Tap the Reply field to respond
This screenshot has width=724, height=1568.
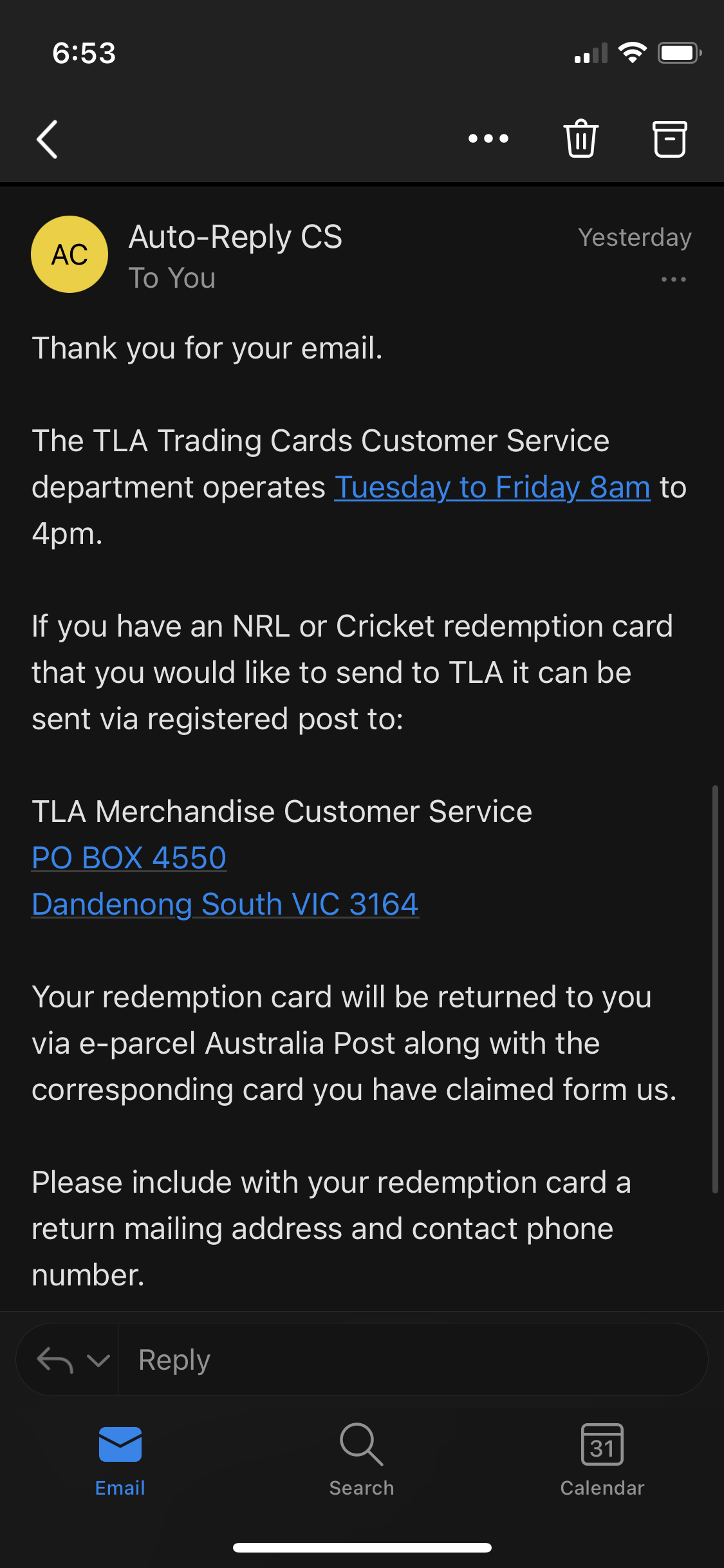pos(412,1360)
